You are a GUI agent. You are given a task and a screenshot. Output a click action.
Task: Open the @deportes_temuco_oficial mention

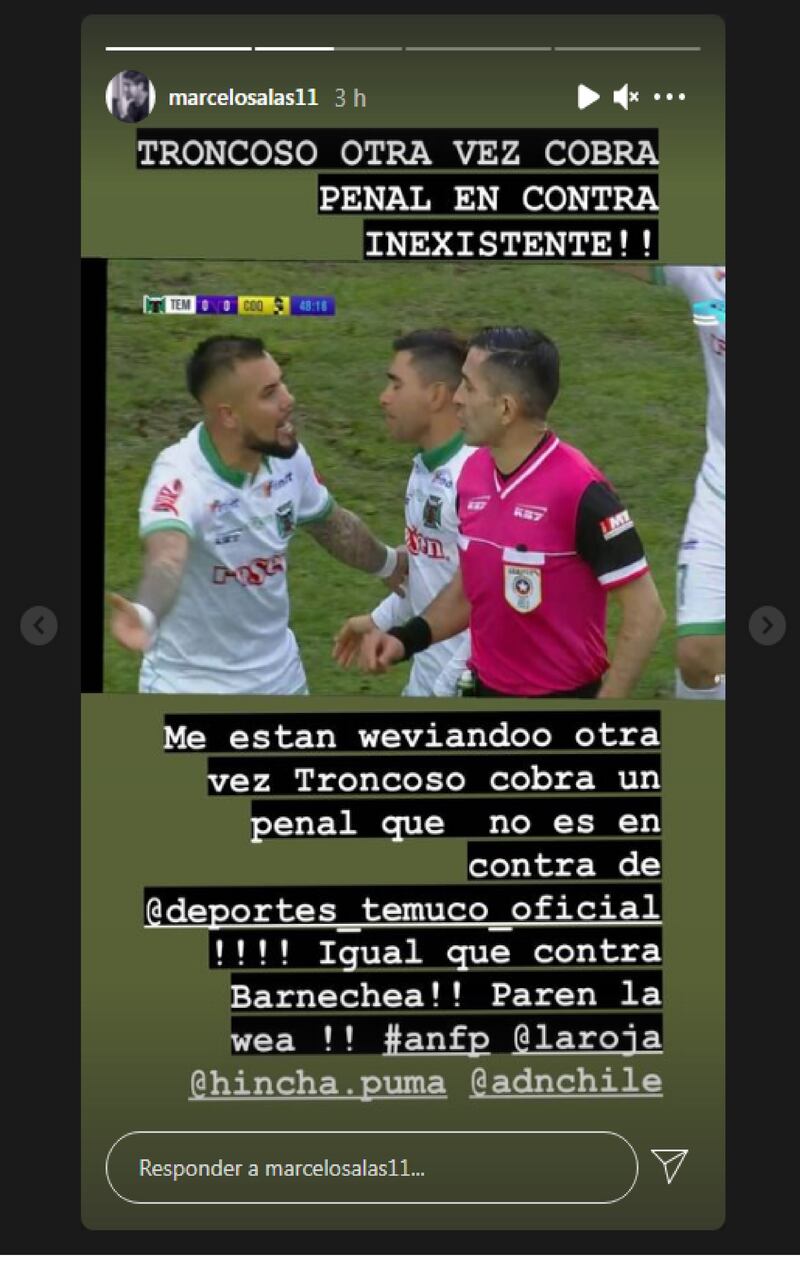pos(402,909)
